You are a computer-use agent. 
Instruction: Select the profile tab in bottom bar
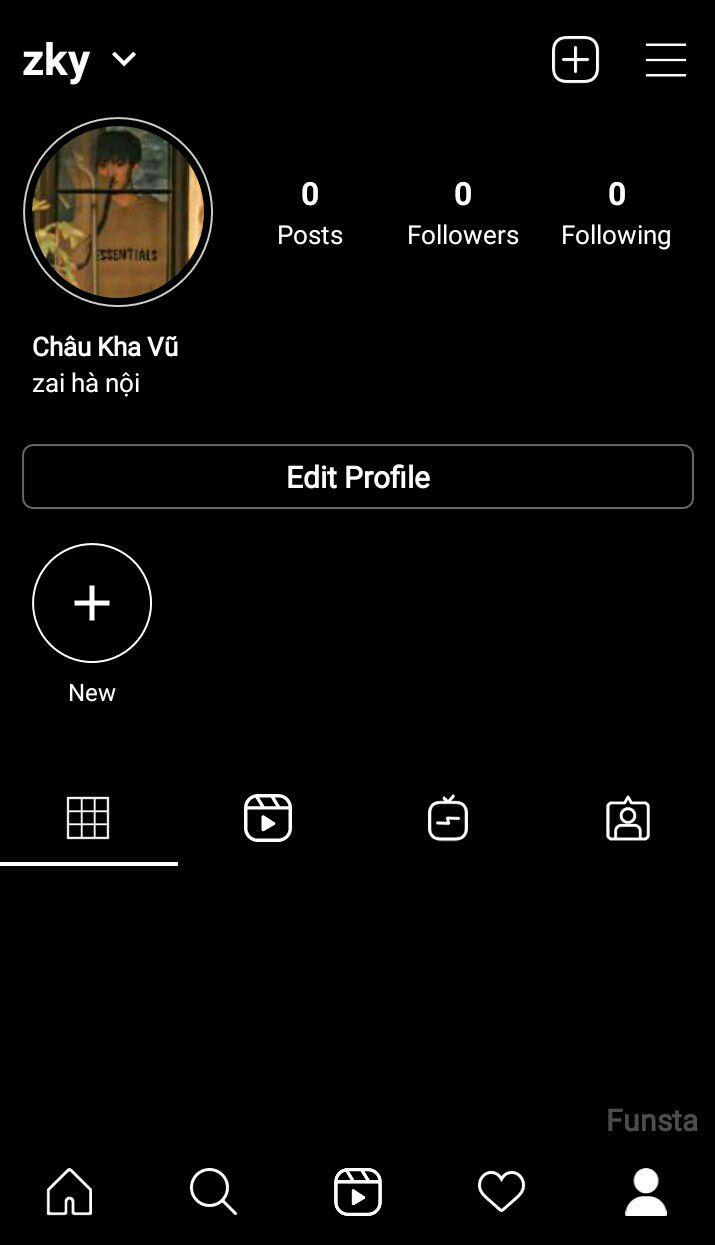pos(645,1192)
